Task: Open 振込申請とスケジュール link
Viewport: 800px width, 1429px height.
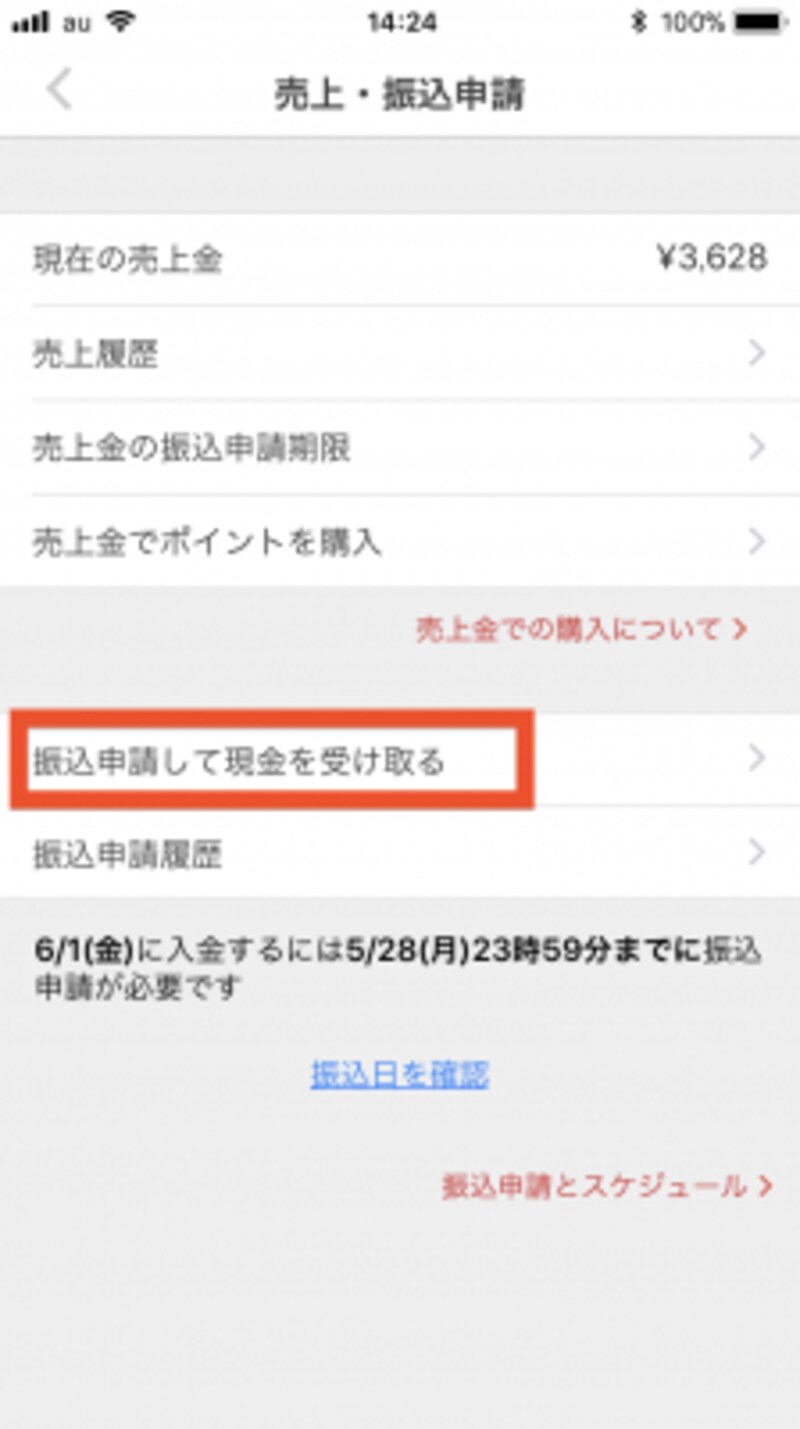Action: point(608,1186)
